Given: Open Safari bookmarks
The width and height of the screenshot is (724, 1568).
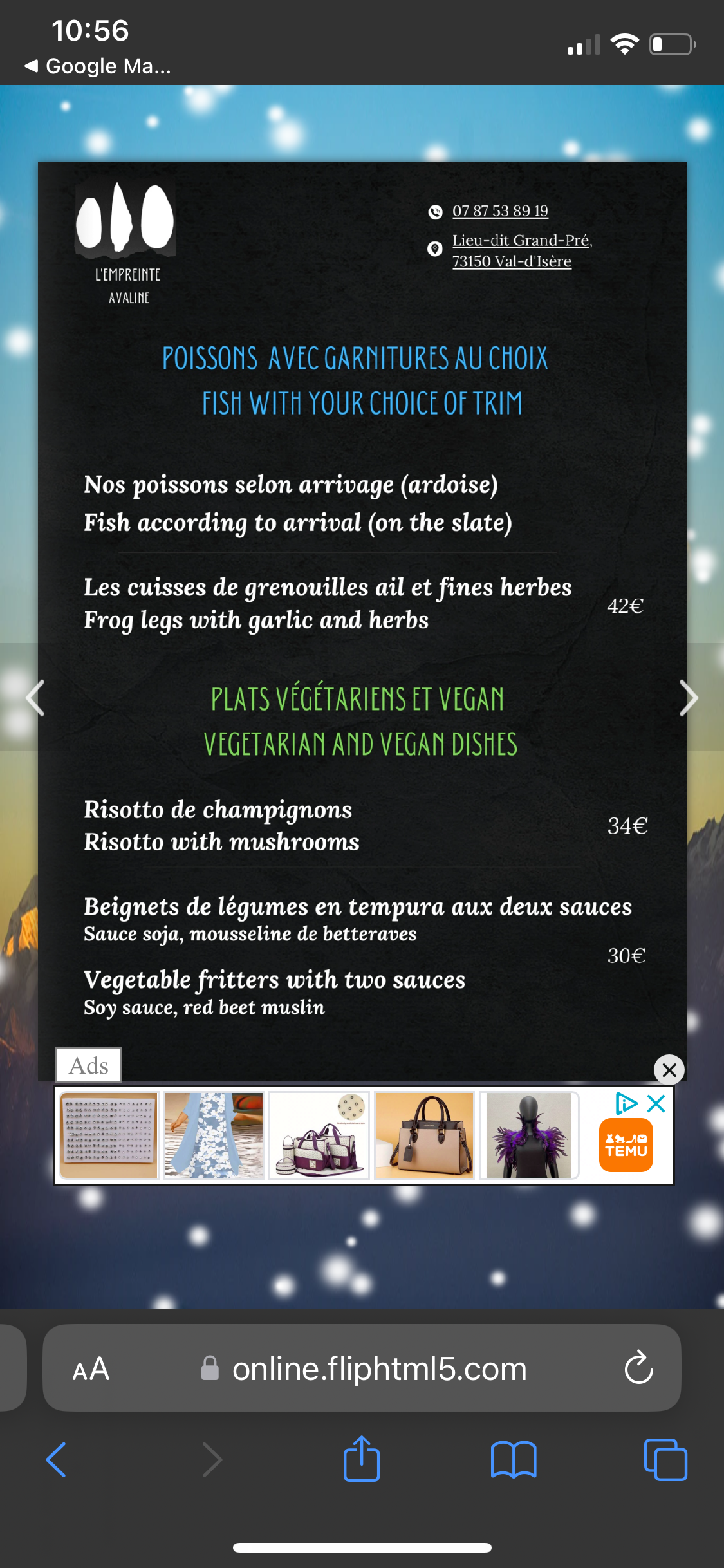Looking at the screenshot, I should tap(513, 1460).
